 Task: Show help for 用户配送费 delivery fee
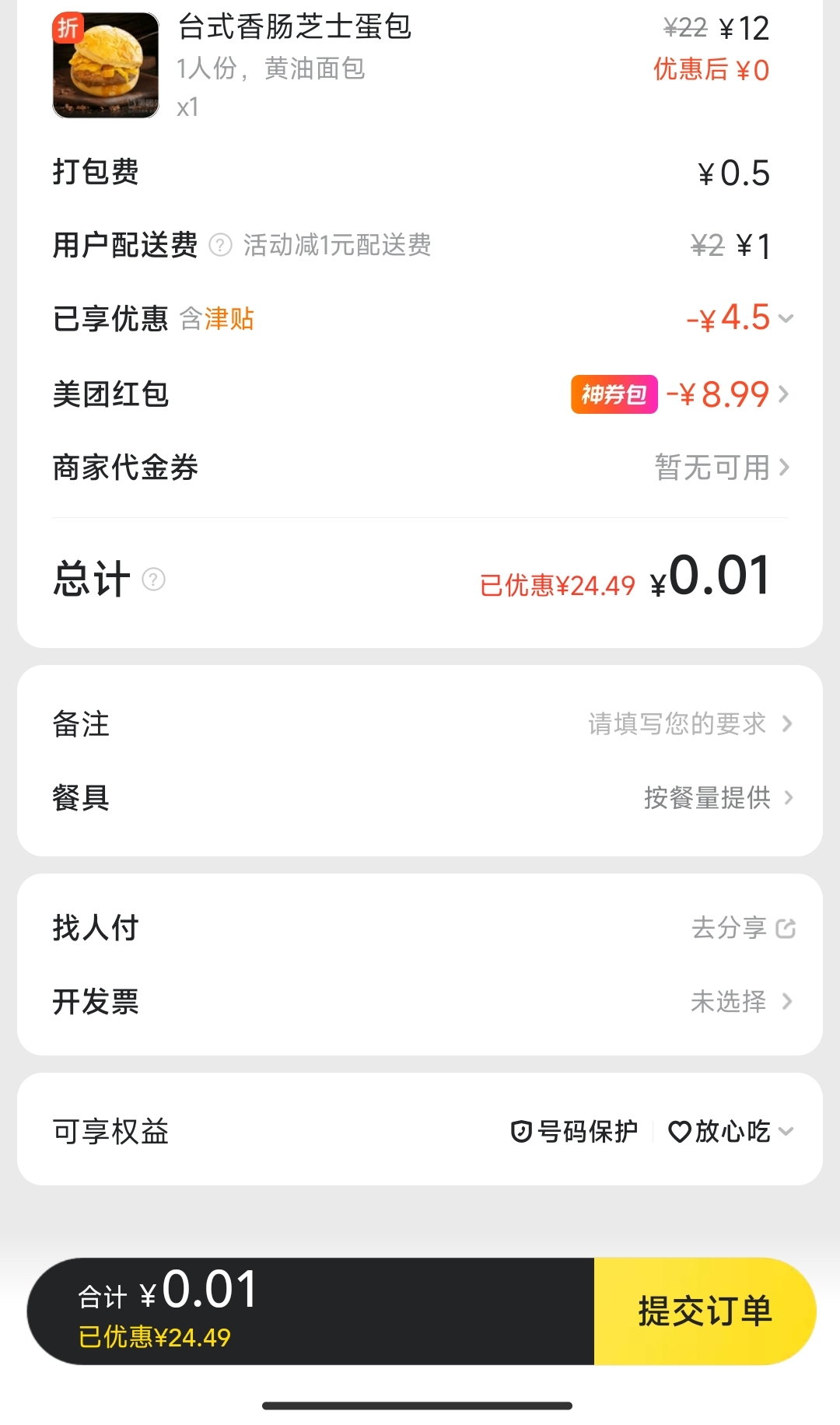pyautogui.click(x=221, y=246)
